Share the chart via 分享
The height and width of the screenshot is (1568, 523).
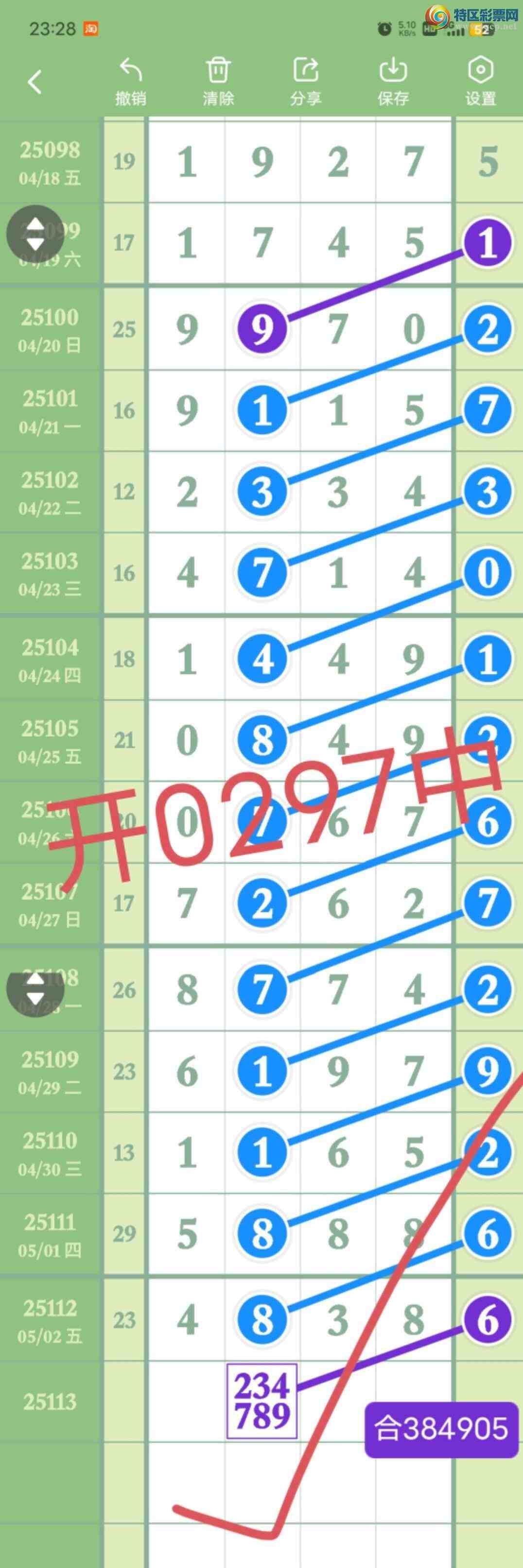(x=306, y=82)
